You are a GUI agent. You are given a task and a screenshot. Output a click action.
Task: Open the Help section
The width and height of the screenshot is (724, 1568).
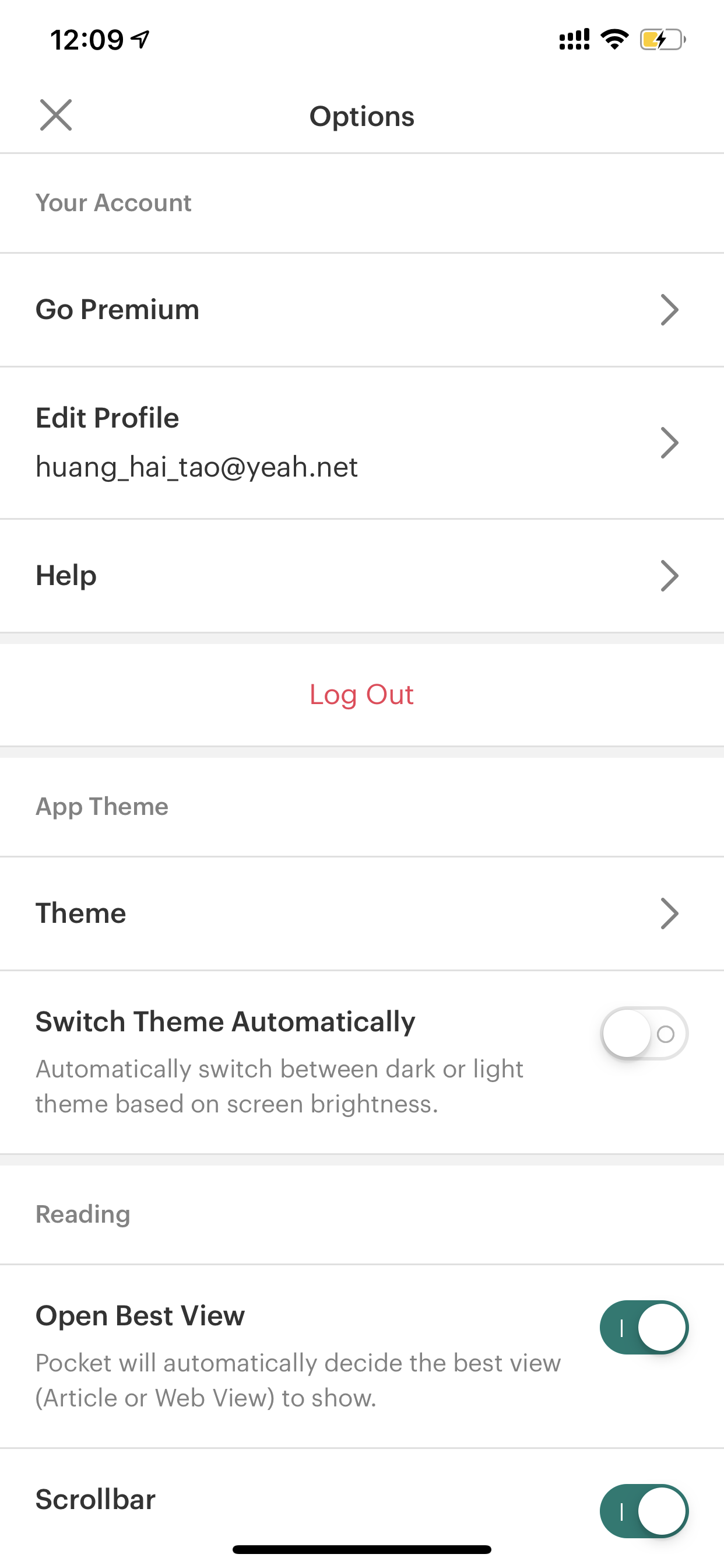pyautogui.click(x=362, y=576)
